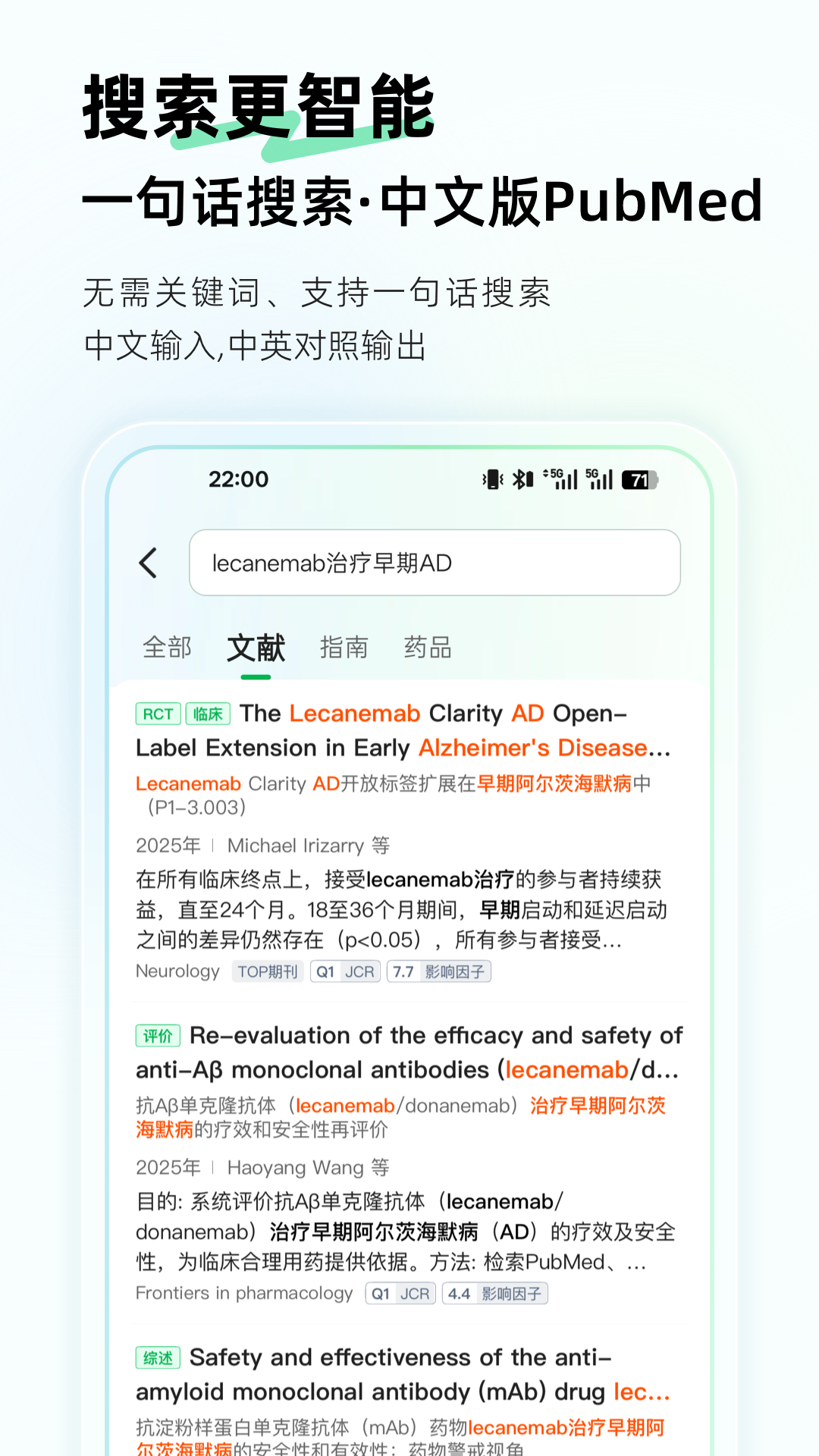819x1456 pixels.
Task: Click the 4.4 影响因子 badge
Action: (497, 1293)
